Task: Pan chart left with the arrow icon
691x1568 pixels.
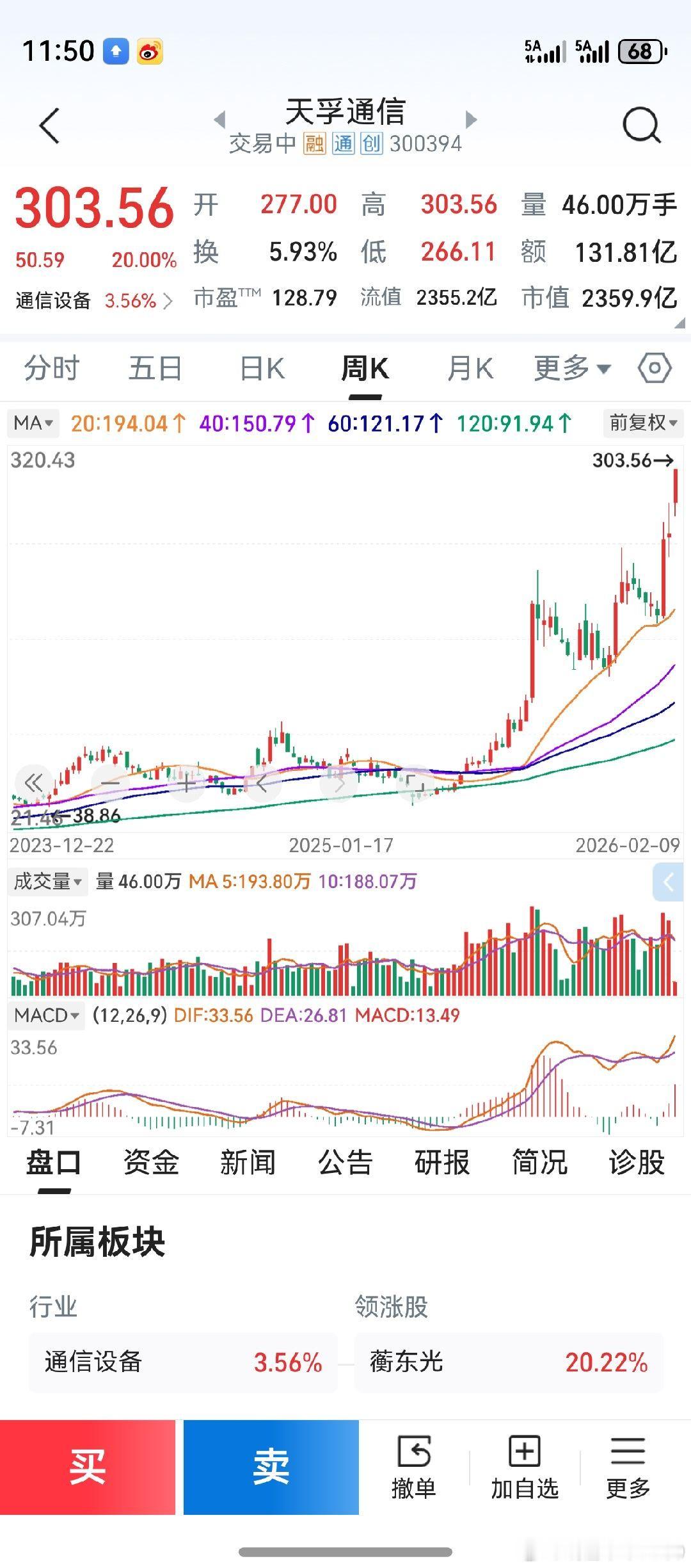Action: point(259,782)
